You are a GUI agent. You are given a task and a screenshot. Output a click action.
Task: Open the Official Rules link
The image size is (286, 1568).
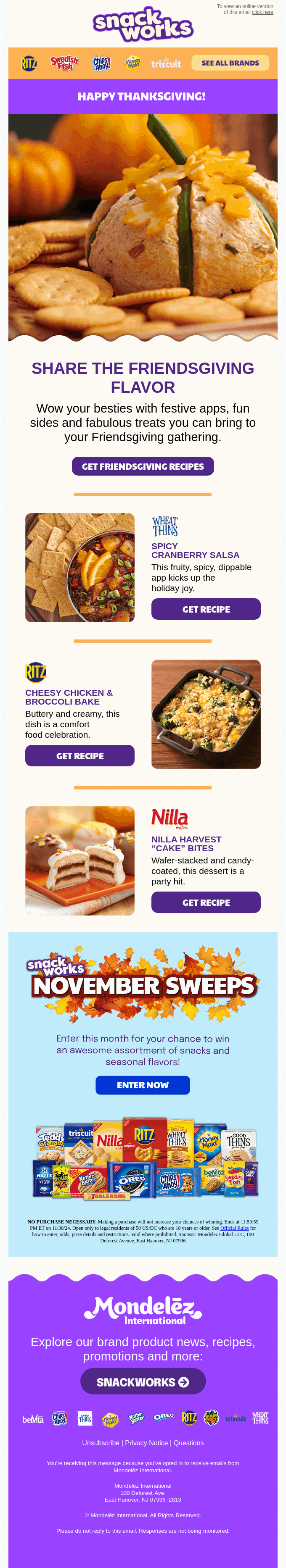(x=234, y=1229)
